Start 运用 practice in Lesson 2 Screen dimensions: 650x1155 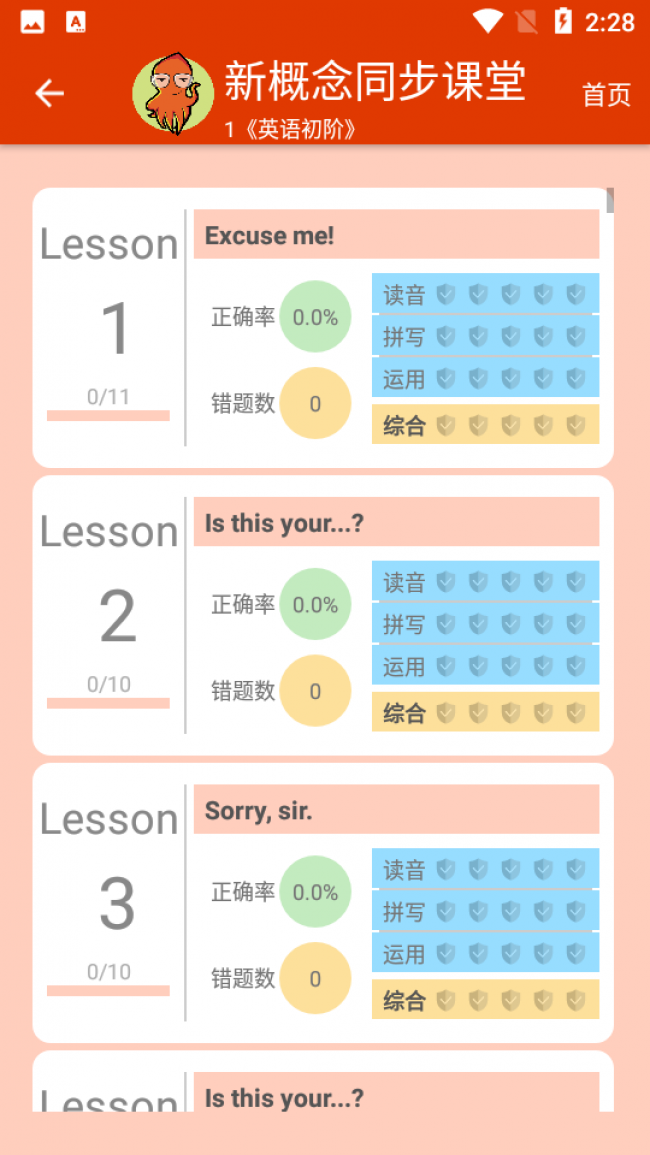click(x=485, y=666)
